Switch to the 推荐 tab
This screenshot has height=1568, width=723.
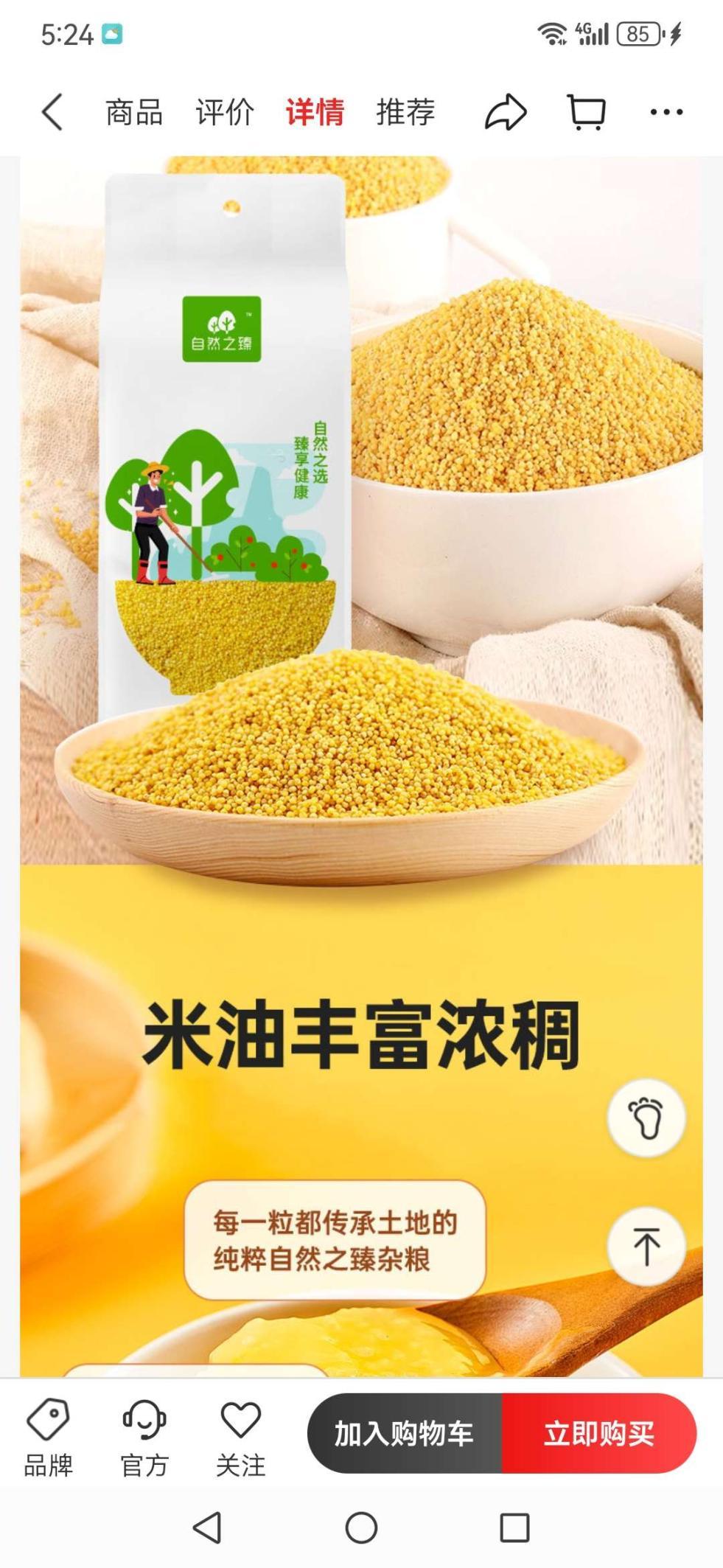405,113
